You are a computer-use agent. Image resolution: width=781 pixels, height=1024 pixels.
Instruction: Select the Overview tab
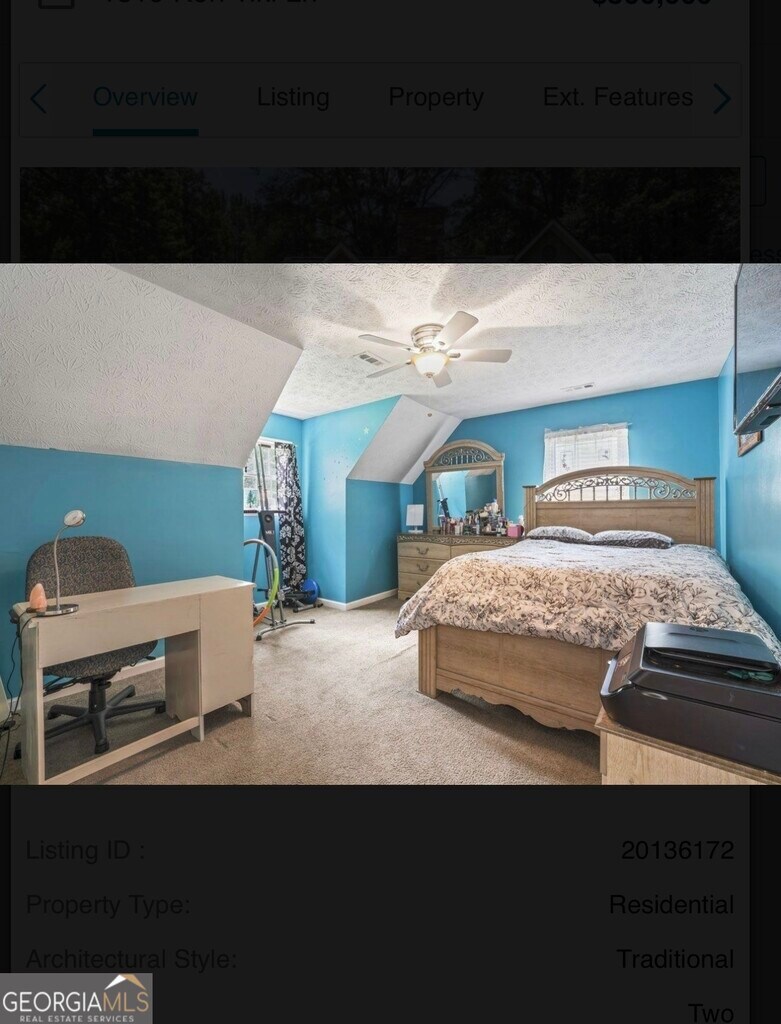(145, 98)
